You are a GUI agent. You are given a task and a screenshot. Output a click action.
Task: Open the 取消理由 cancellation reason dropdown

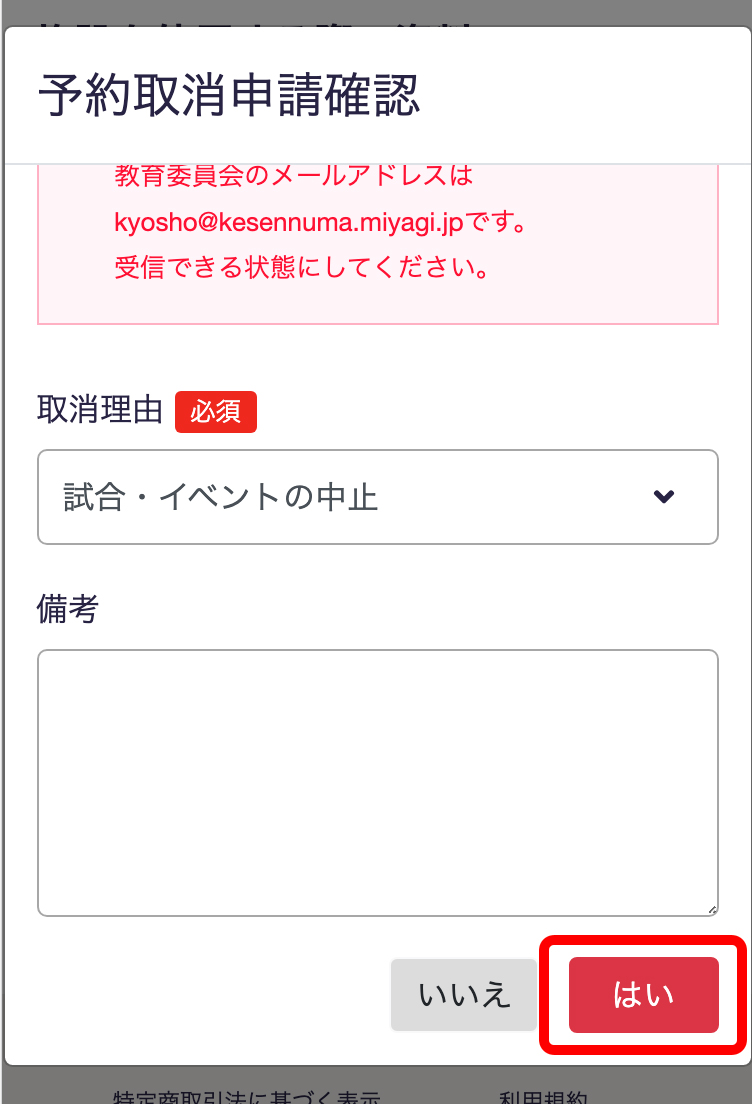pyautogui.click(x=377, y=497)
